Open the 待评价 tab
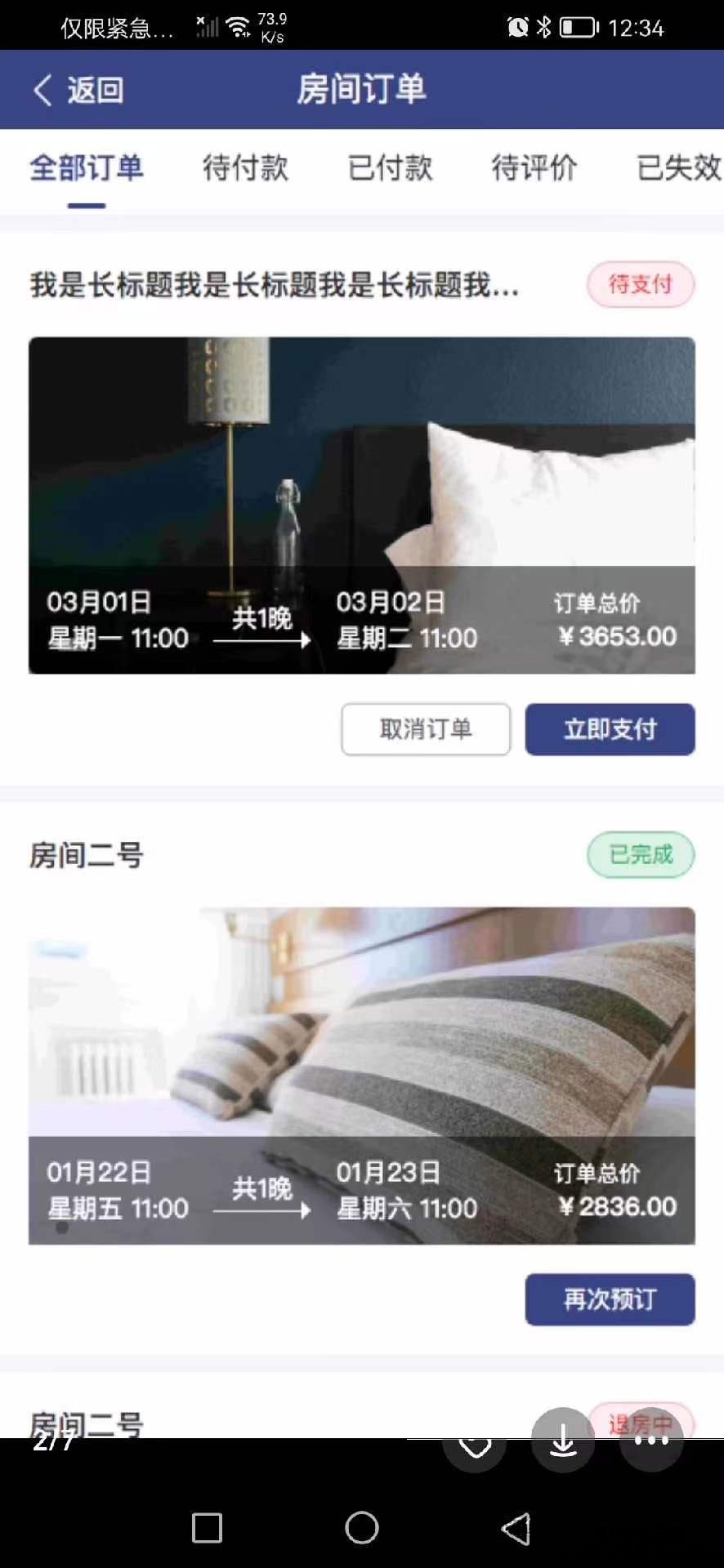724x1568 pixels. (x=534, y=168)
